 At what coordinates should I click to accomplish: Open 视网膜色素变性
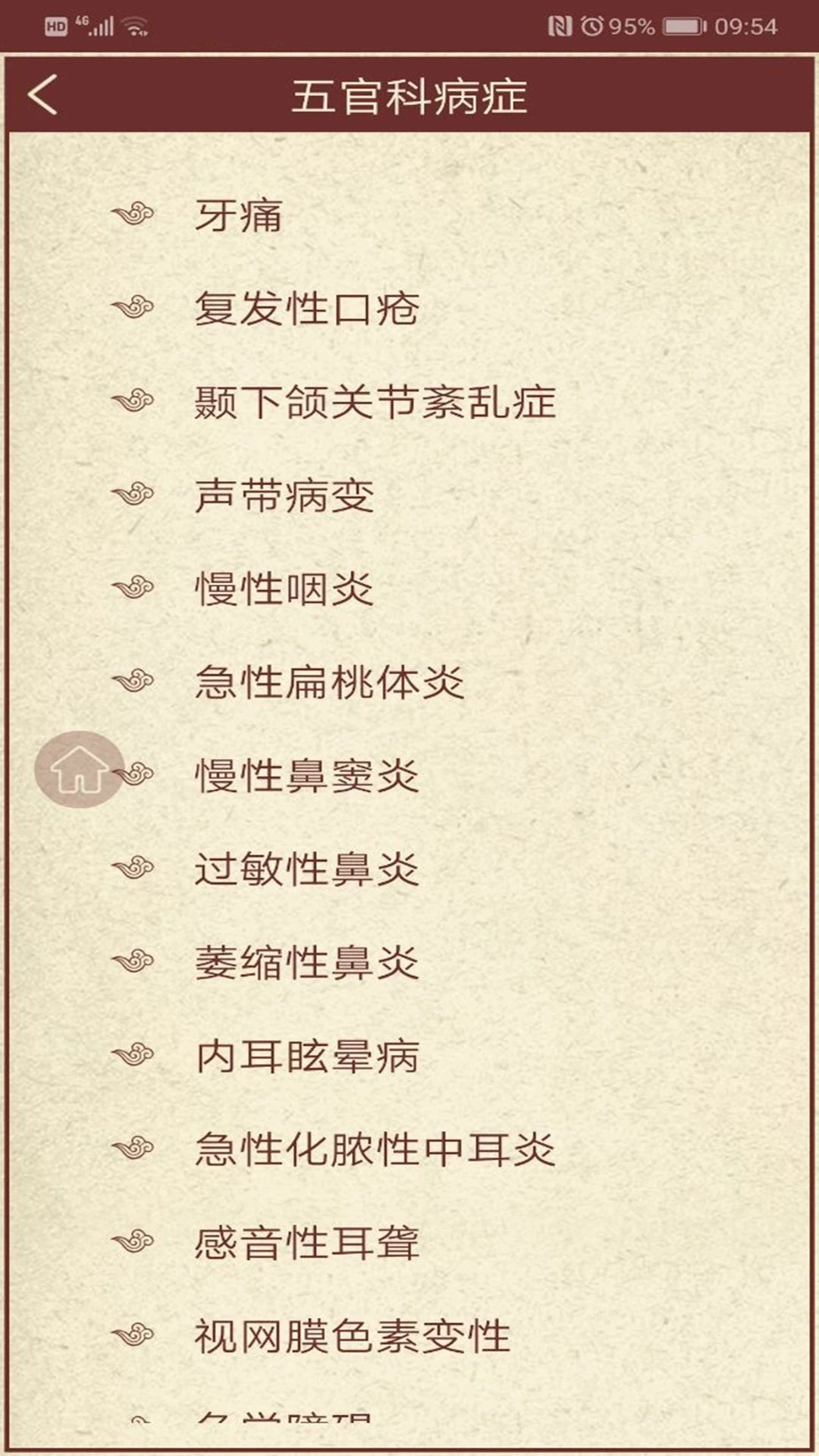tap(352, 1336)
